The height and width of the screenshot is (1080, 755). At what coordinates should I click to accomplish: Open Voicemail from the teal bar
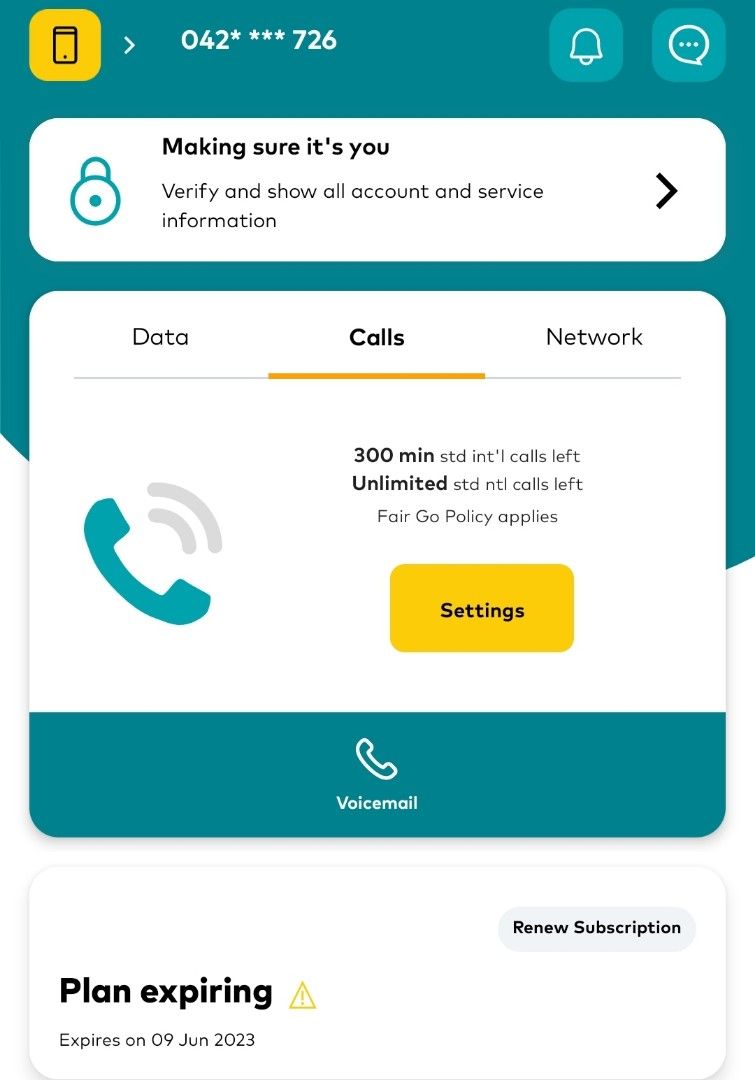click(x=377, y=775)
